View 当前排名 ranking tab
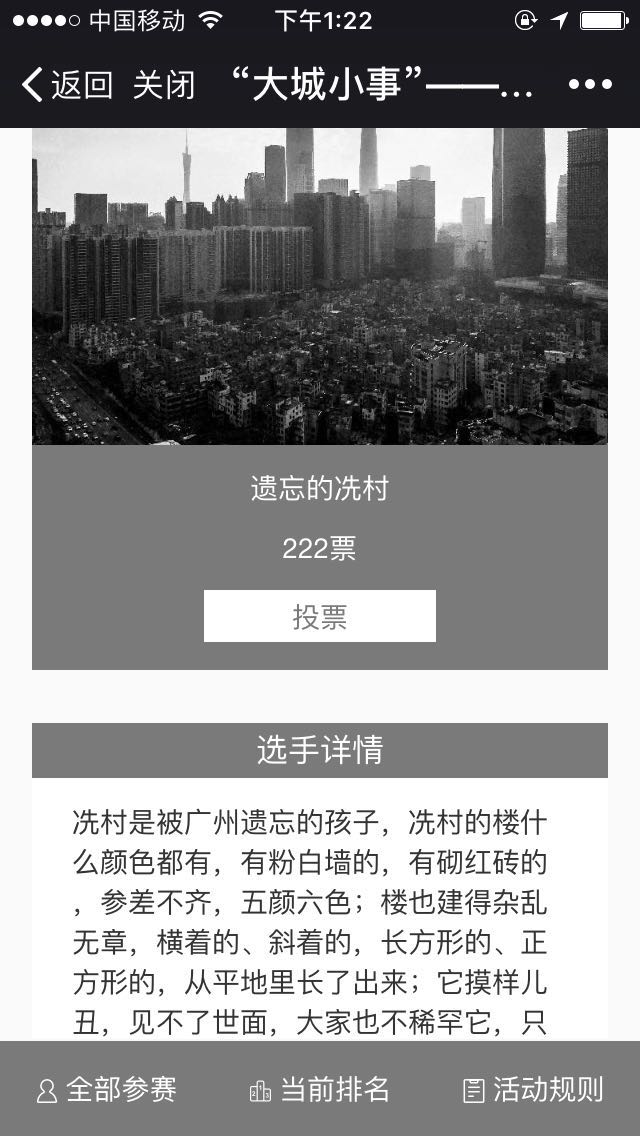 click(x=319, y=1089)
